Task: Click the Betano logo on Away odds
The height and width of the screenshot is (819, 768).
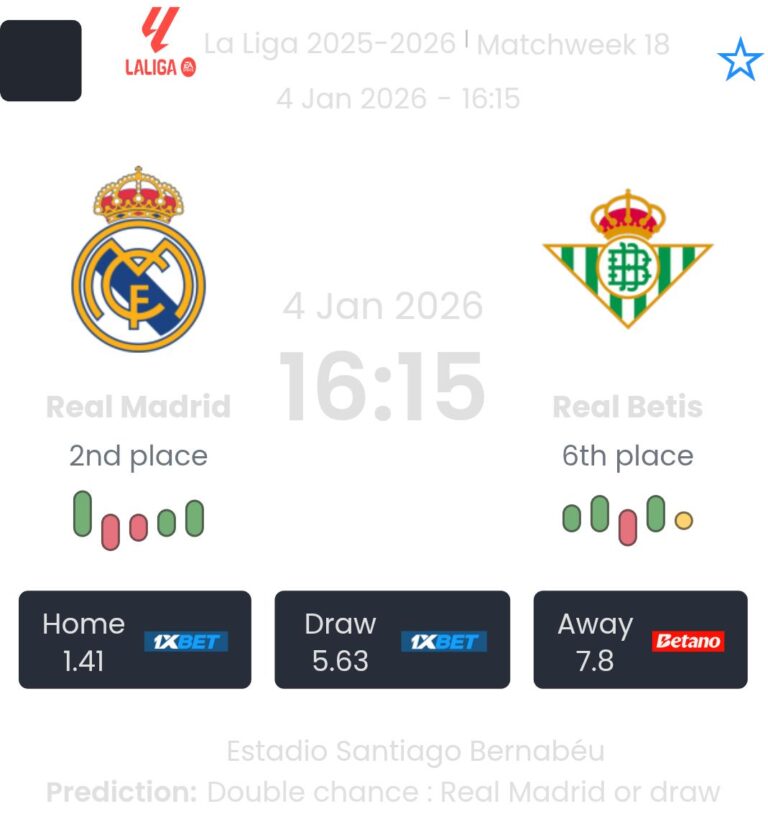Action: coord(690,641)
